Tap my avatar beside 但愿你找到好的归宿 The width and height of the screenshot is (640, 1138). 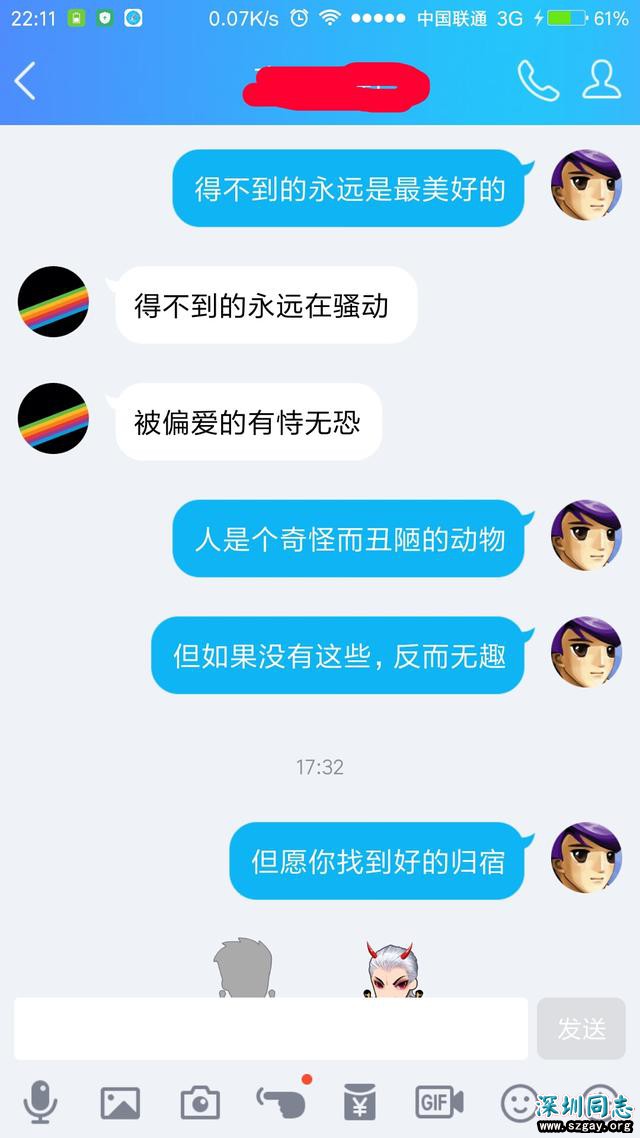pyautogui.click(x=587, y=858)
